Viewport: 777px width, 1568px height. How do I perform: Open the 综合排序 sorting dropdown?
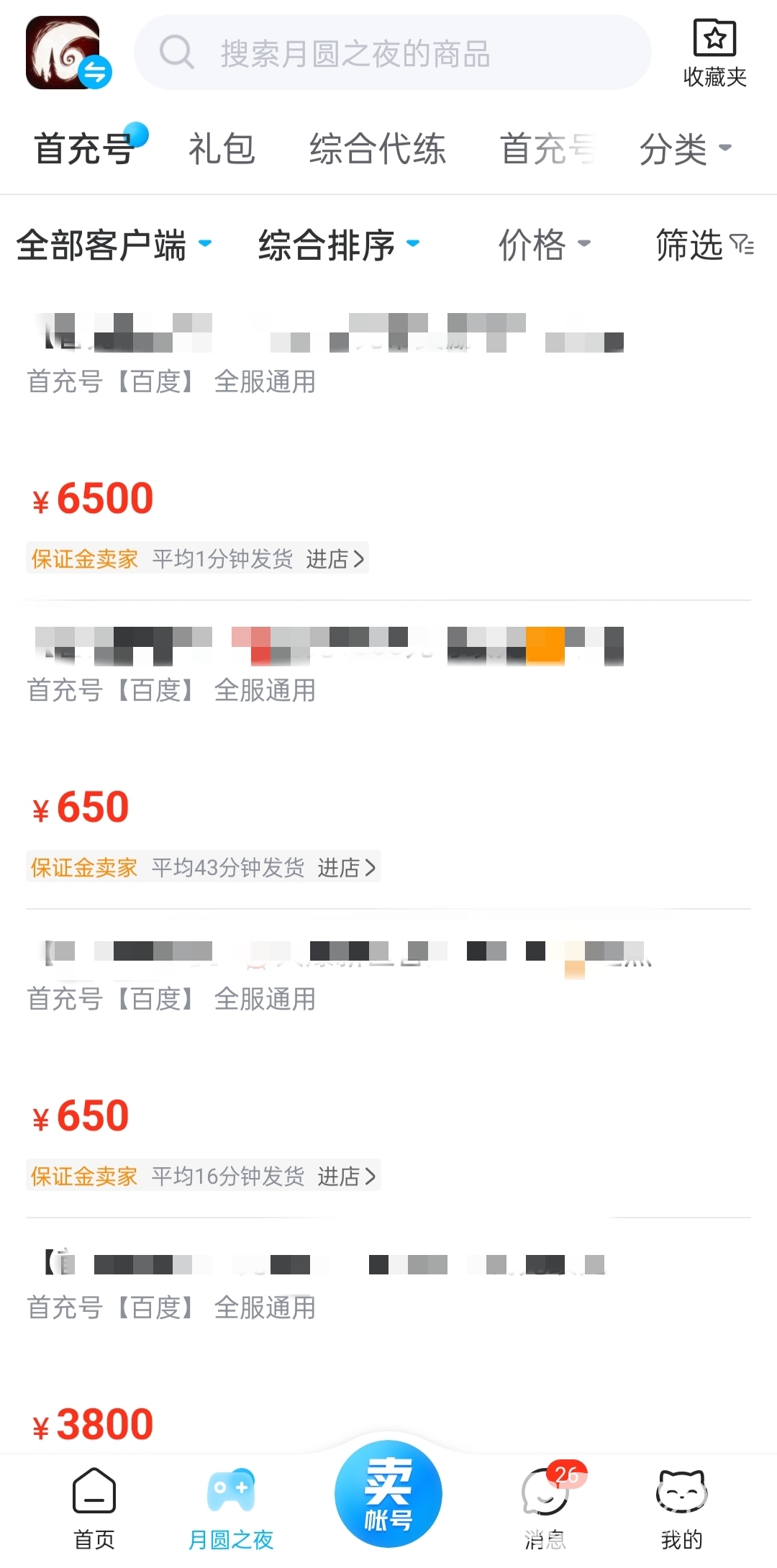(x=338, y=245)
